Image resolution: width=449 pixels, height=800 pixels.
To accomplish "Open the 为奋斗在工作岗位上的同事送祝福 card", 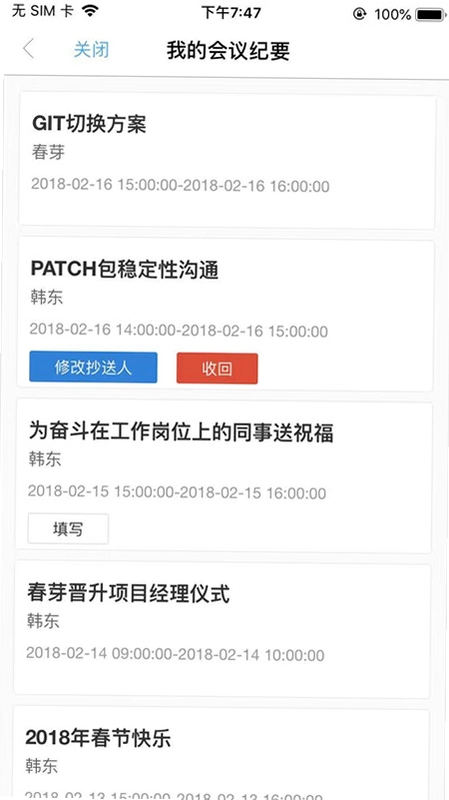I will (224, 476).
